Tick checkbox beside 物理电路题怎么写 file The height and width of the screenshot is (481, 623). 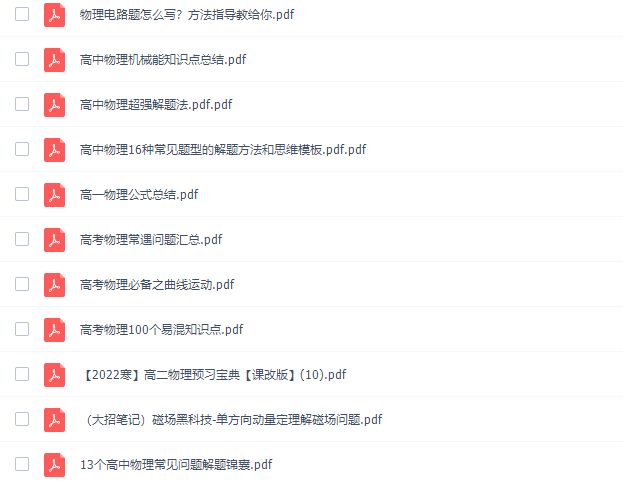[22, 15]
